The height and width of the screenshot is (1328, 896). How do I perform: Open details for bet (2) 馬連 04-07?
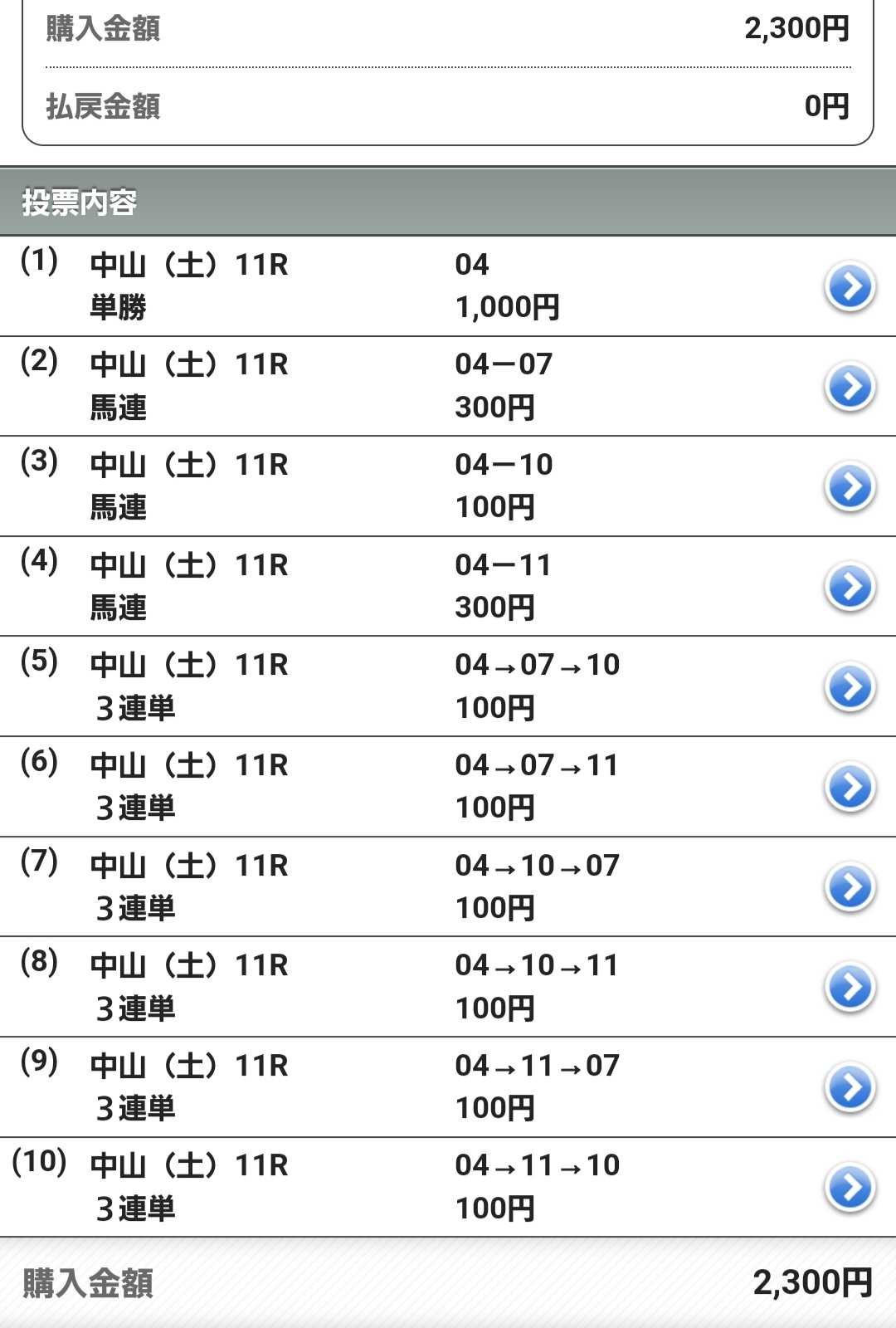click(850, 387)
